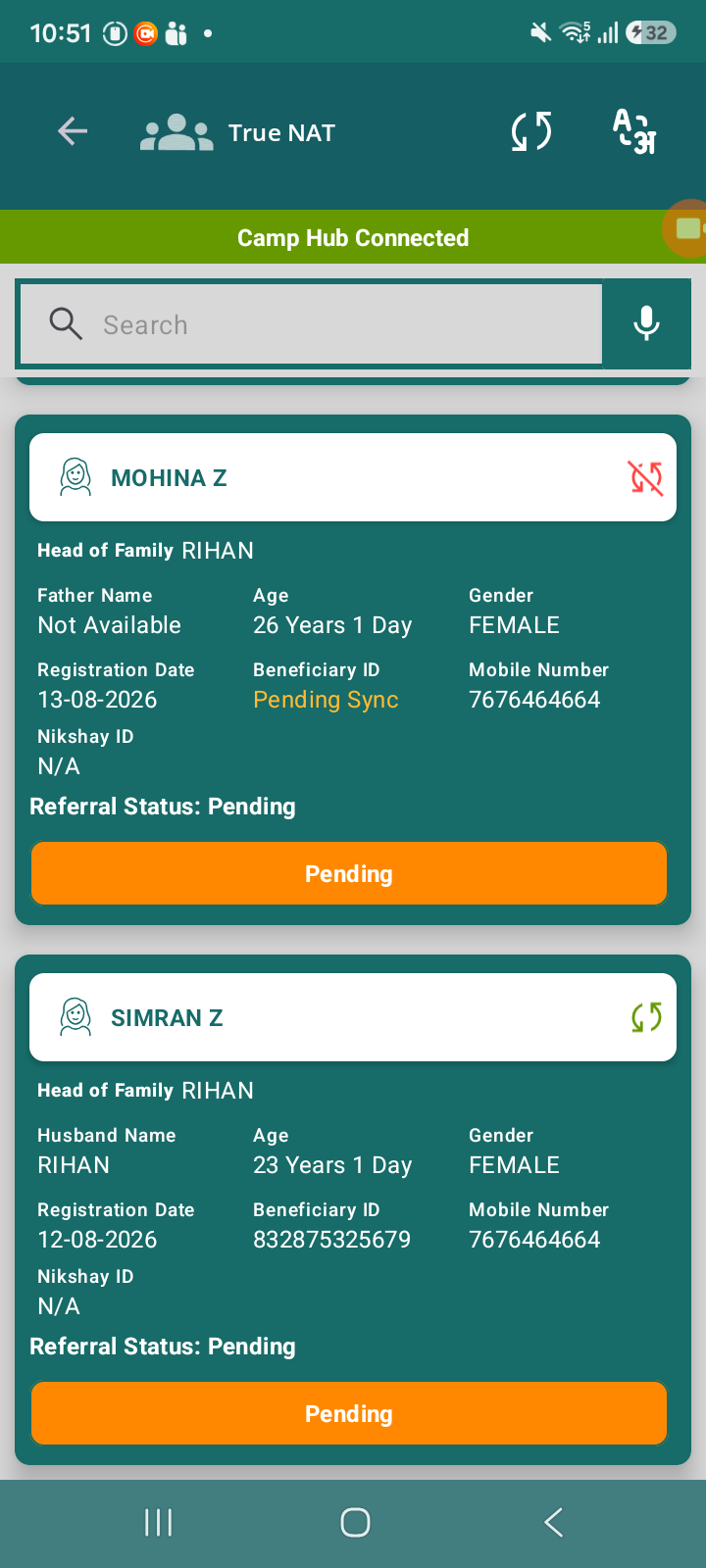Tap the sync icon in the app bar
This screenshot has height=1568, width=706.
click(x=531, y=131)
